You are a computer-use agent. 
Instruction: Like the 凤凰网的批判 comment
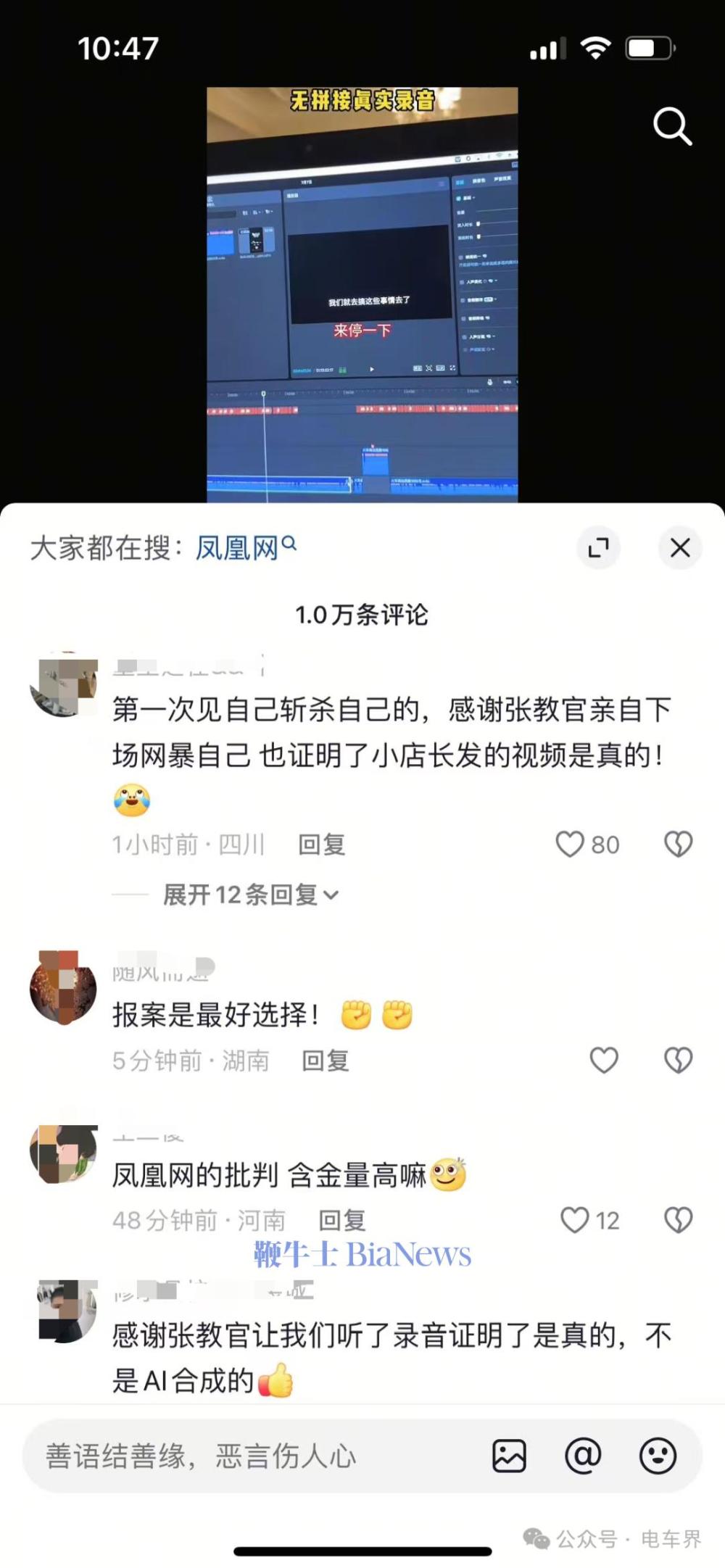pyautogui.click(x=576, y=1220)
